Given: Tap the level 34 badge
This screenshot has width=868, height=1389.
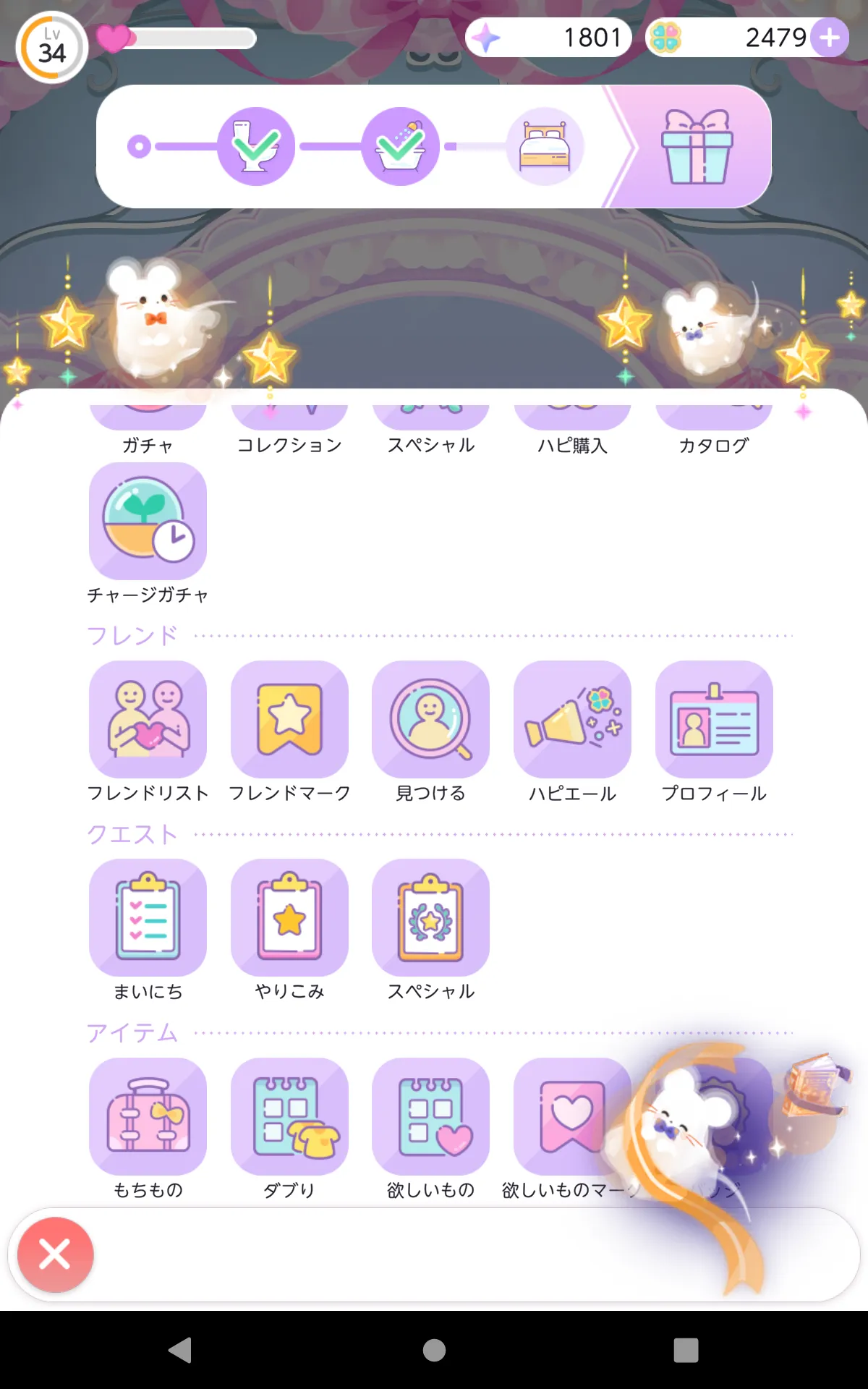Looking at the screenshot, I should [52, 47].
